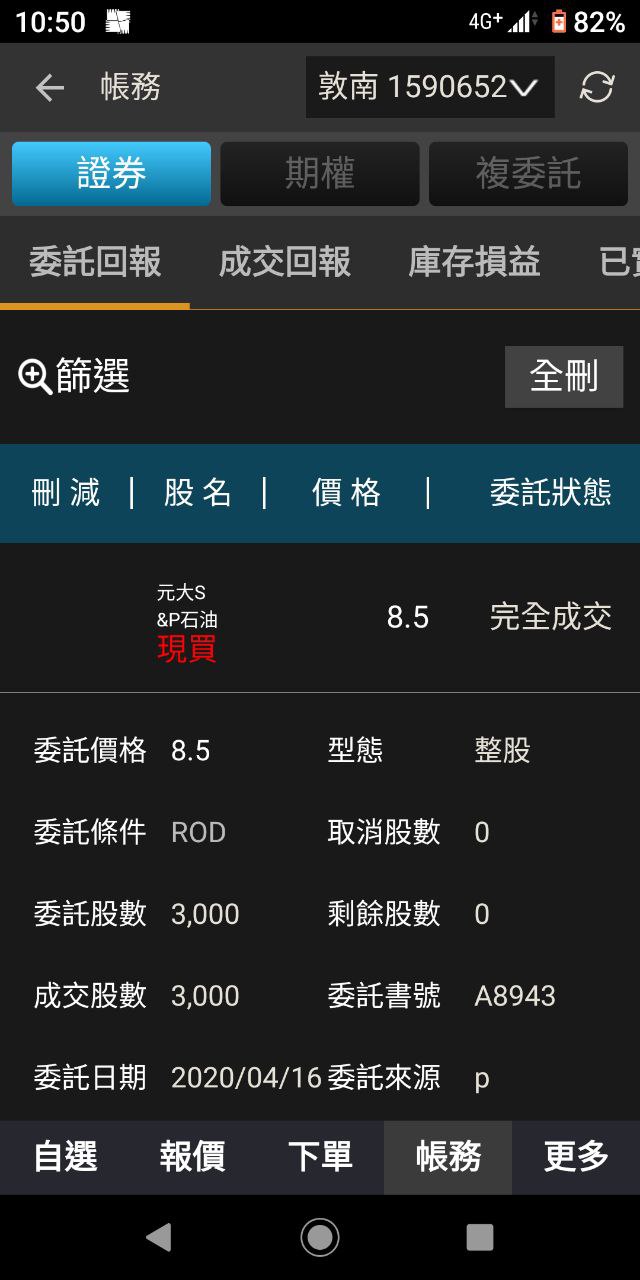Tap the 全刪 delete-all button
Viewport: 640px width, 1280px height.
(563, 377)
